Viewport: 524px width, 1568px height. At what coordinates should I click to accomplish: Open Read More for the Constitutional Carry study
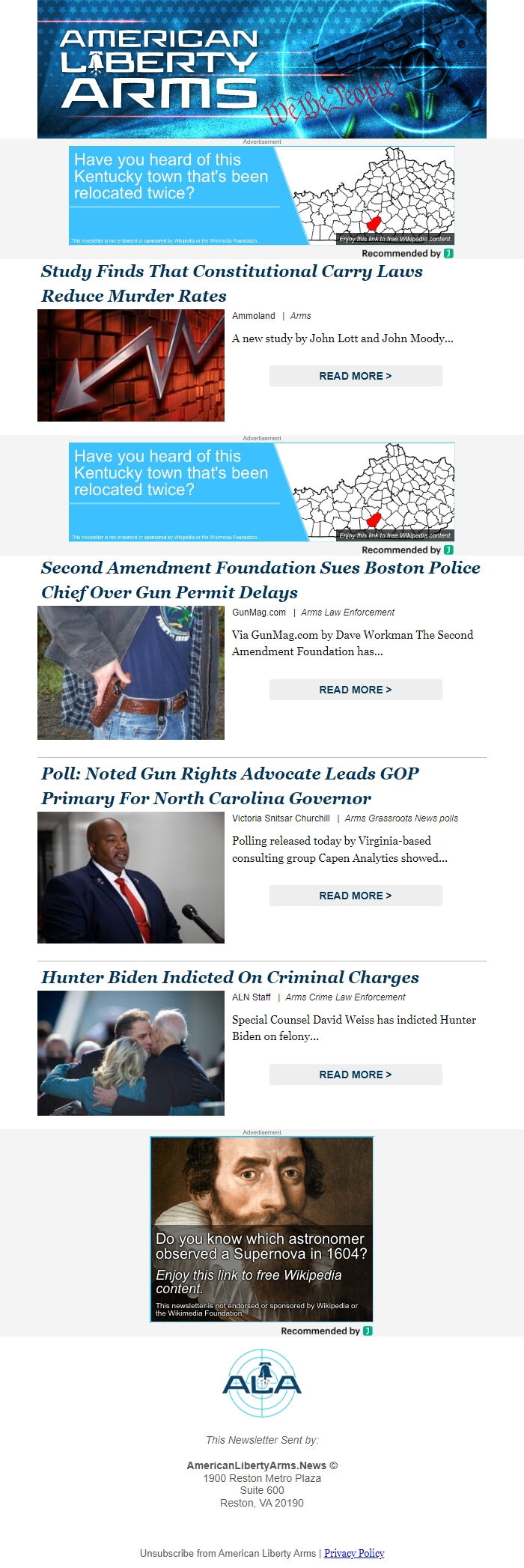[356, 376]
